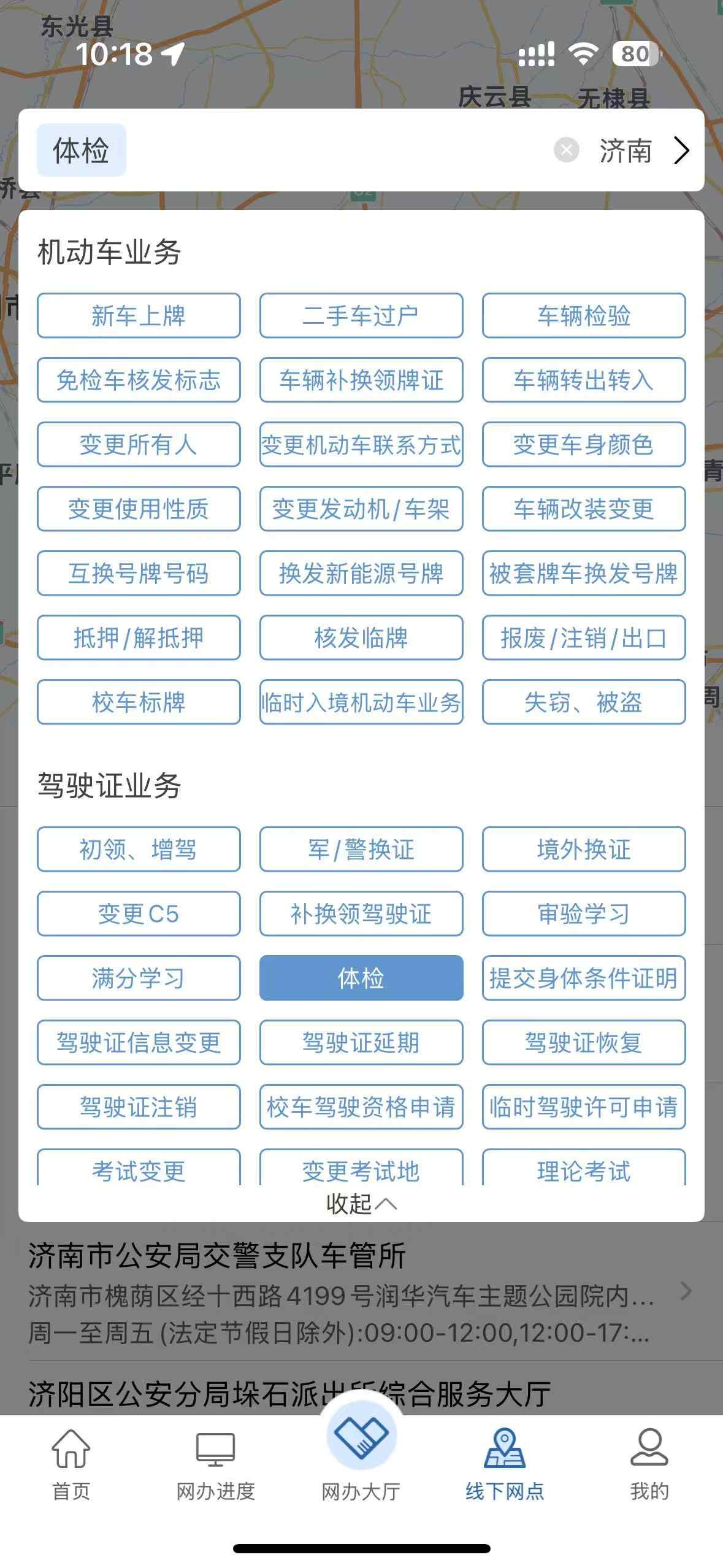The height and width of the screenshot is (1568, 723).
Task: Collapse the panel with 收起
Action: (361, 1203)
